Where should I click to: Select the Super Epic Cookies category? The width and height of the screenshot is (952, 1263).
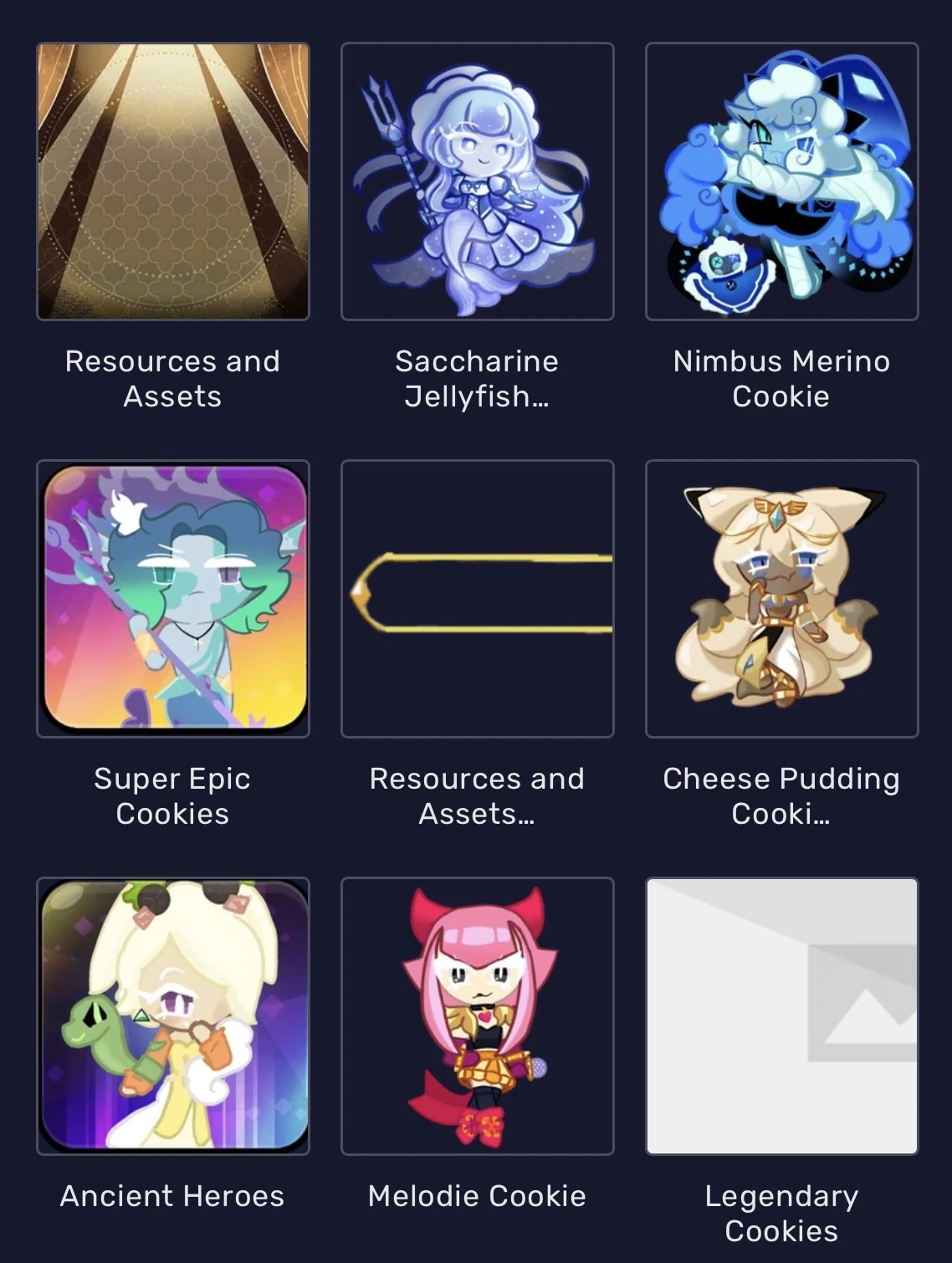point(173,599)
